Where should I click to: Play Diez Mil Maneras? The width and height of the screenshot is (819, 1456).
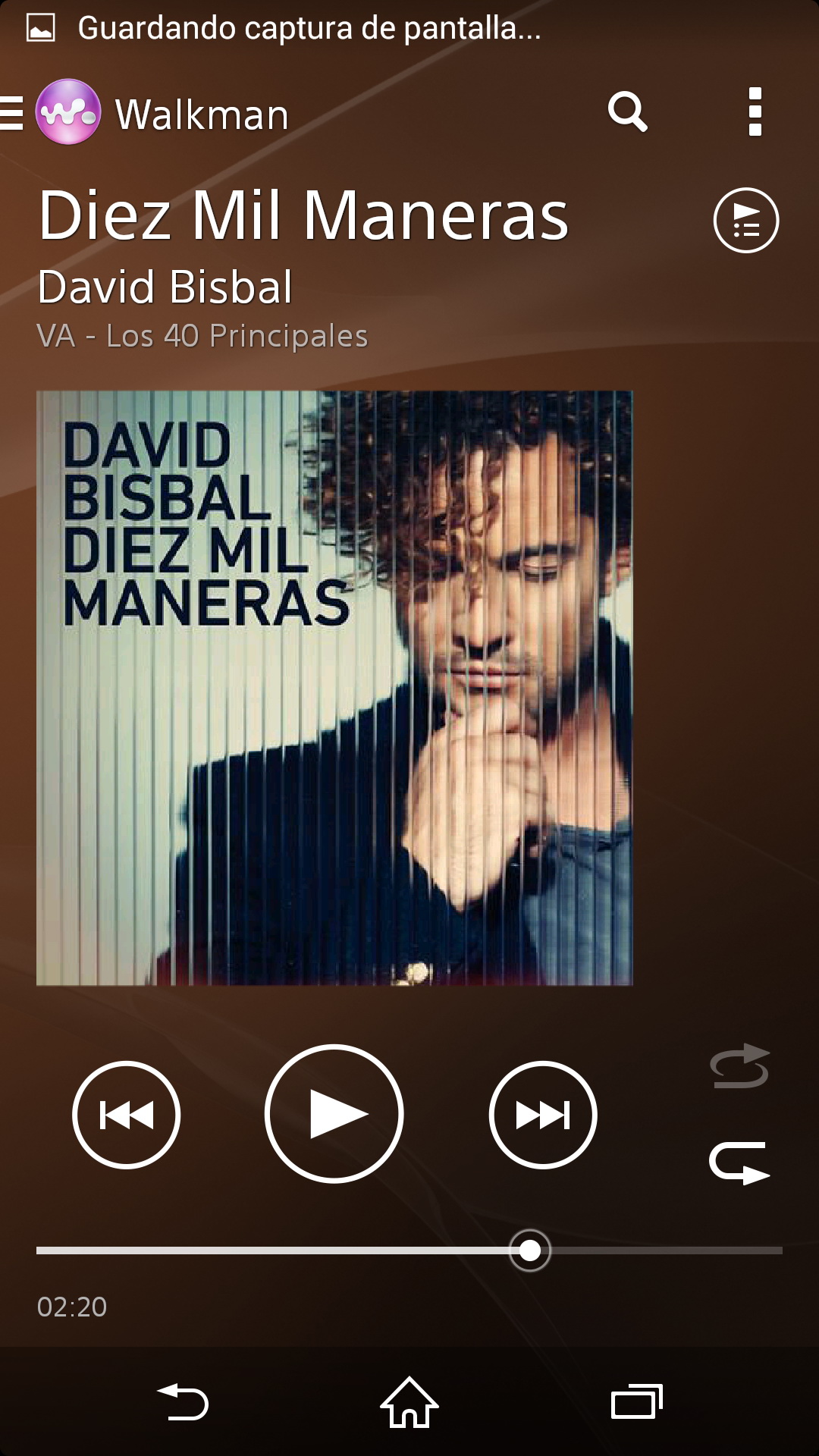click(x=334, y=1114)
